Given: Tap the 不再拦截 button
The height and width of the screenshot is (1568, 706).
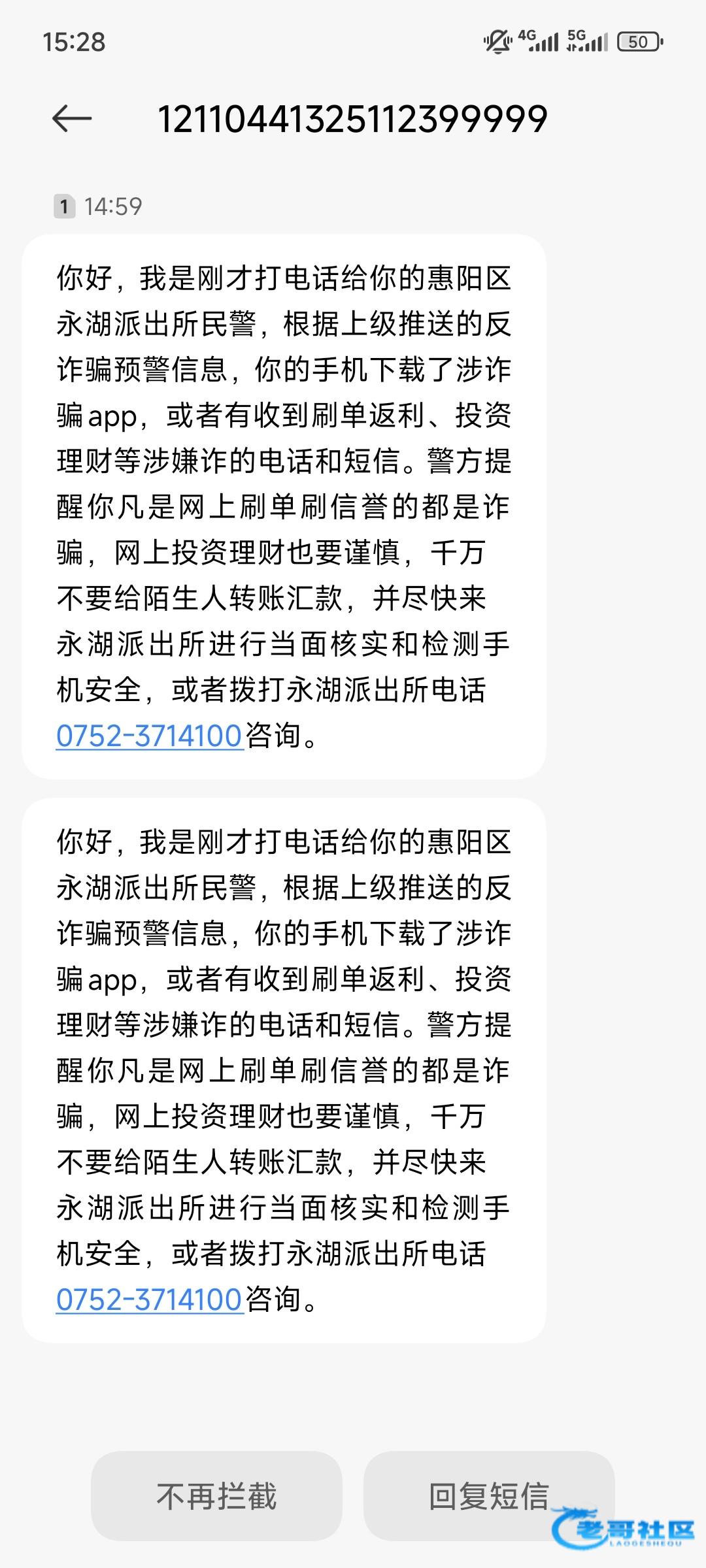Looking at the screenshot, I should [x=216, y=1496].
